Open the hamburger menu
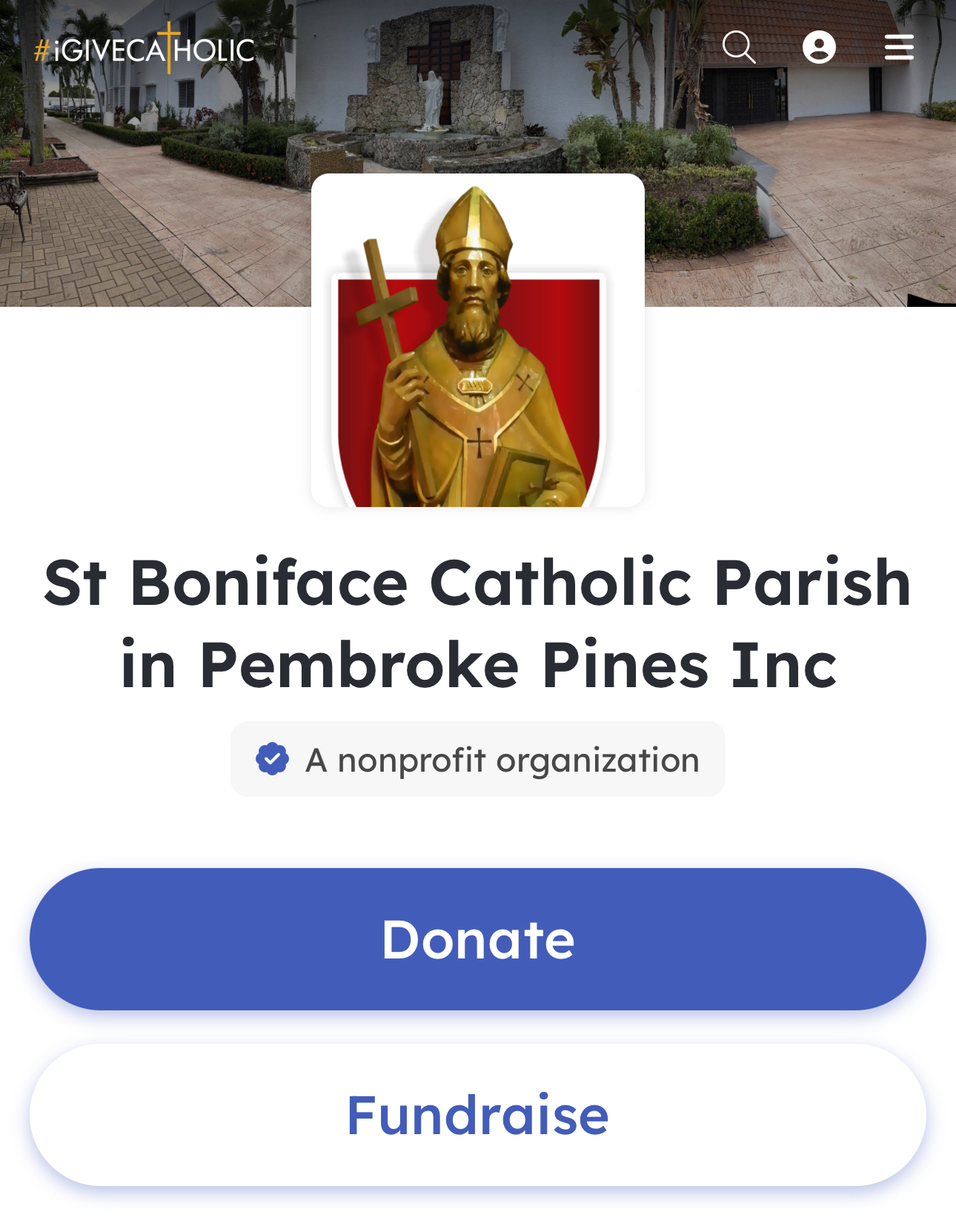 click(x=899, y=47)
